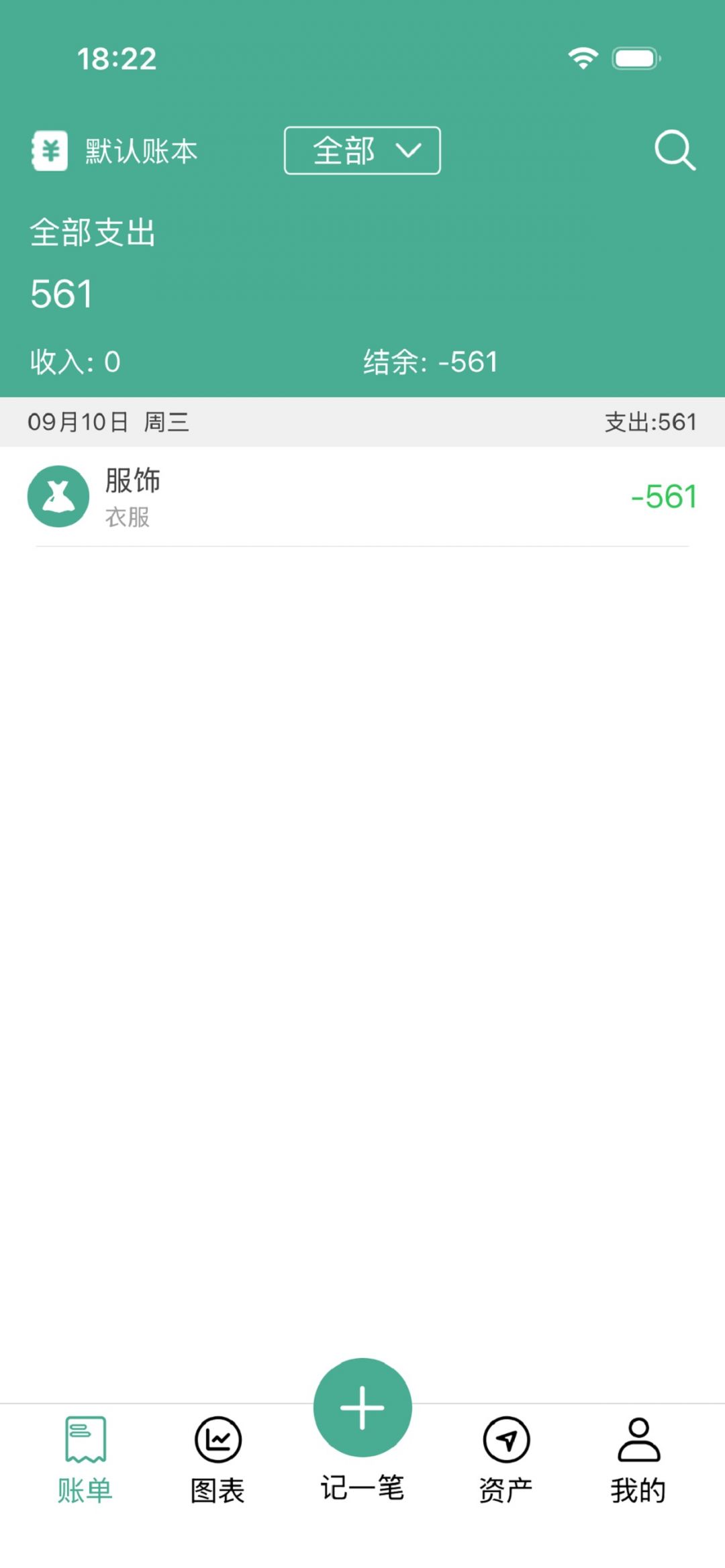The width and height of the screenshot is (725, 1568).
Task: Open the 服饰 衣服 expense entry
Action: point(362,497)
